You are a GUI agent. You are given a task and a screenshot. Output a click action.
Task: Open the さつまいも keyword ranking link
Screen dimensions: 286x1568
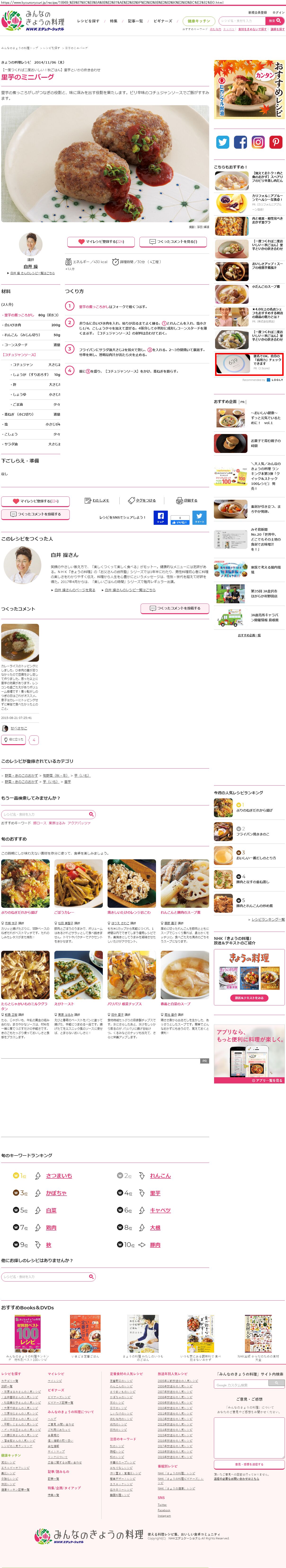point(59,1175)
